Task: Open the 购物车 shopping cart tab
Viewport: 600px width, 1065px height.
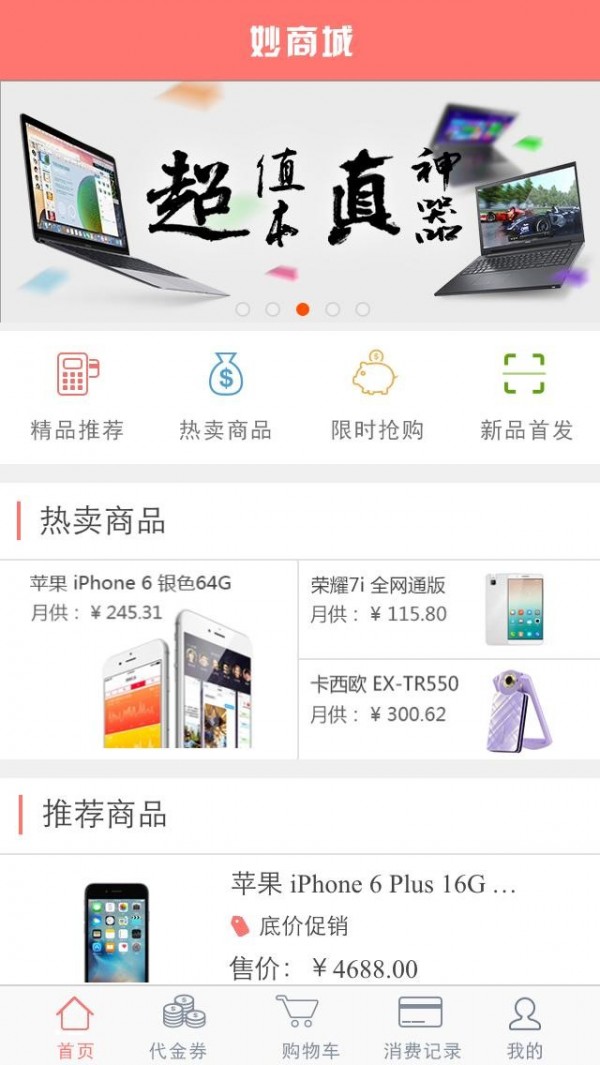Action: pos(297,1027)
